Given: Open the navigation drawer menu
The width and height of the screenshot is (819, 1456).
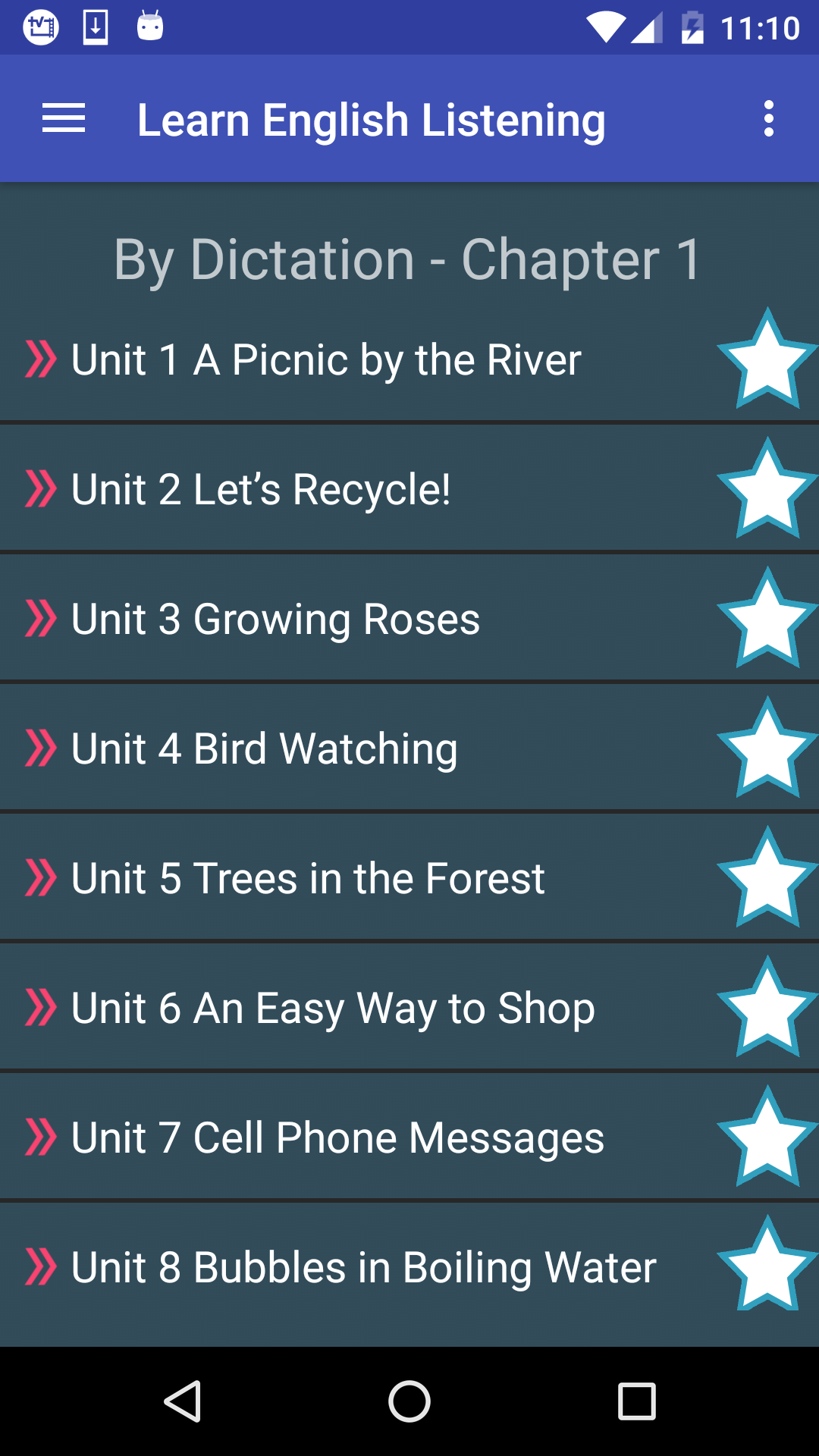Looking at the screenshot, I should coord(64,119).
